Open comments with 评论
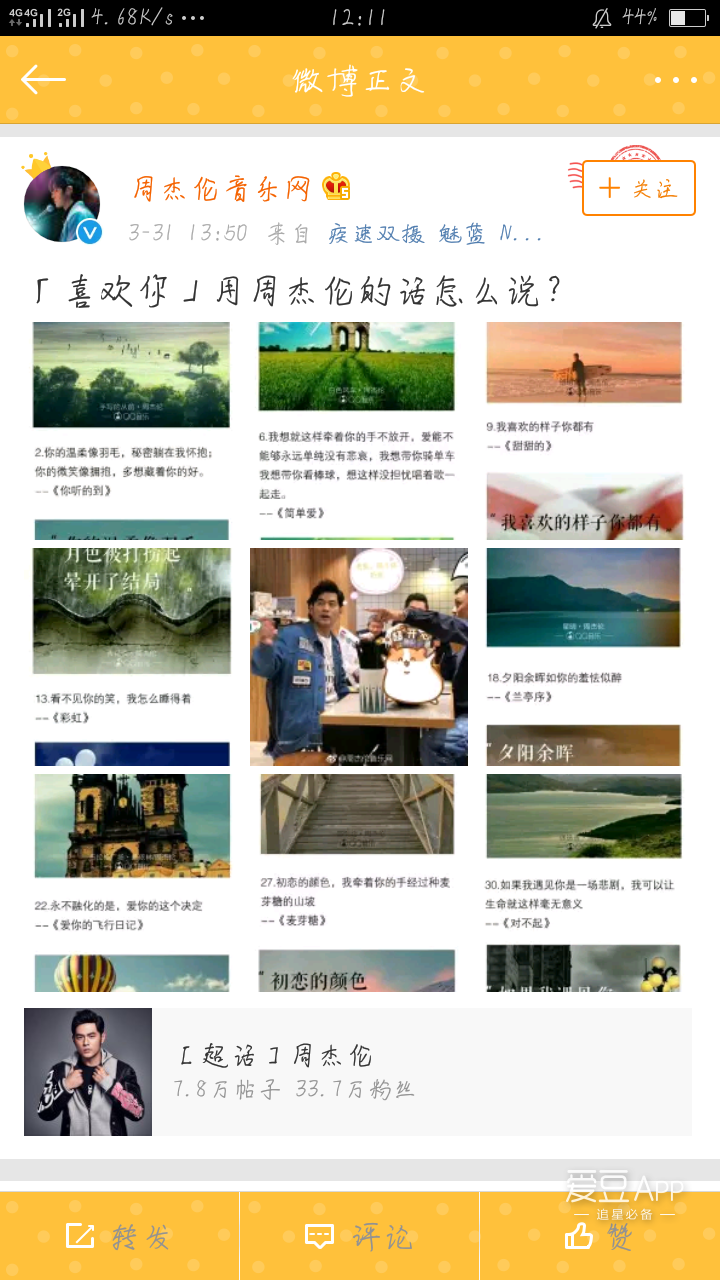The height and width of the screenshot is (1280, 720). (x=360, y=1236)
